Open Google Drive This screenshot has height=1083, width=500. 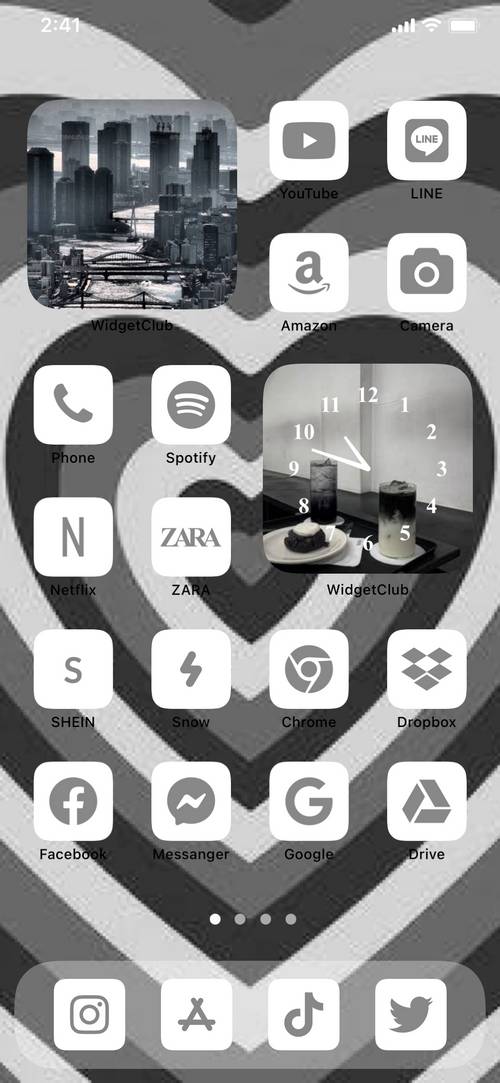427,801
